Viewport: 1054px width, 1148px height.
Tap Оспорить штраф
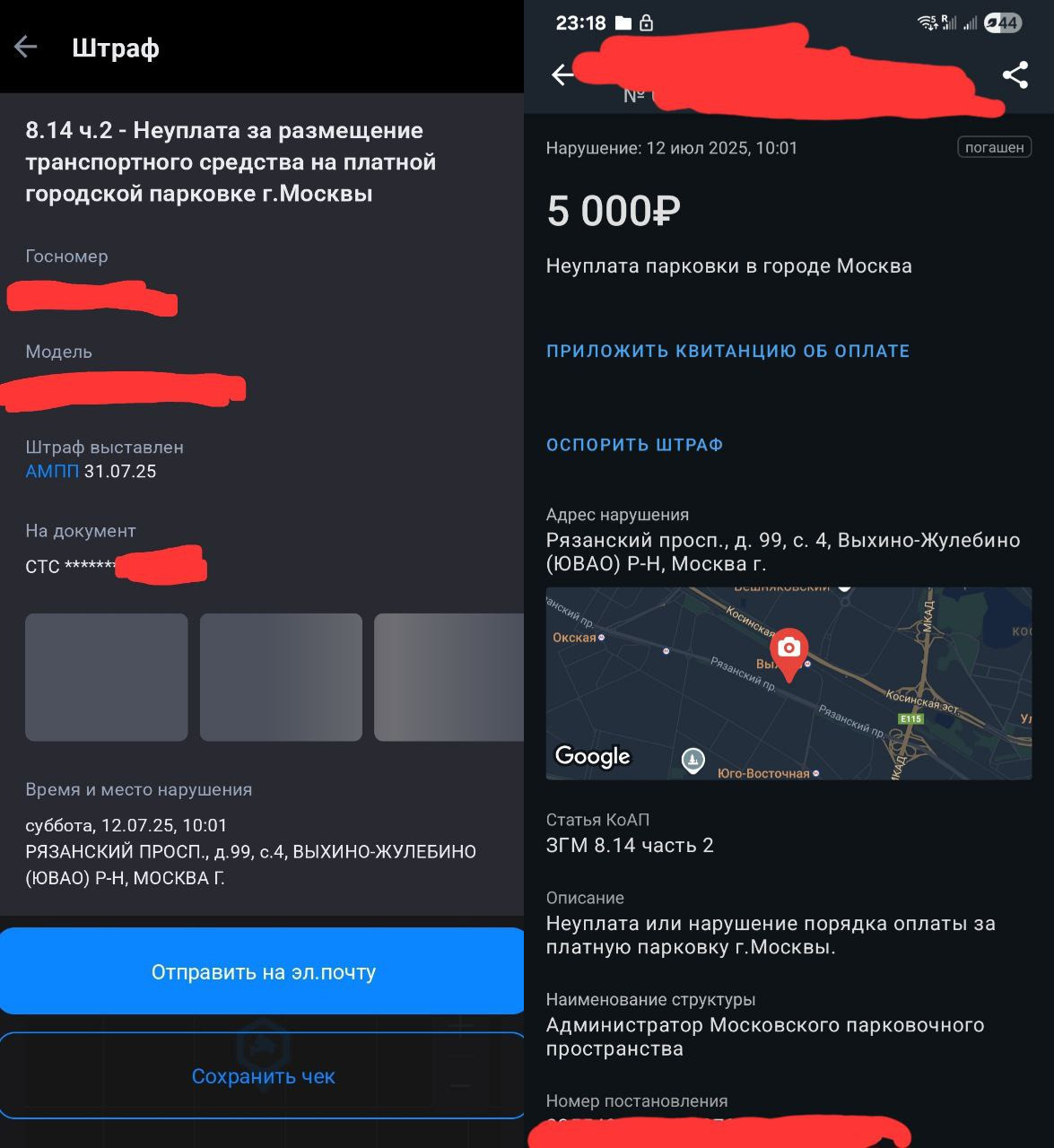point(634,445)
